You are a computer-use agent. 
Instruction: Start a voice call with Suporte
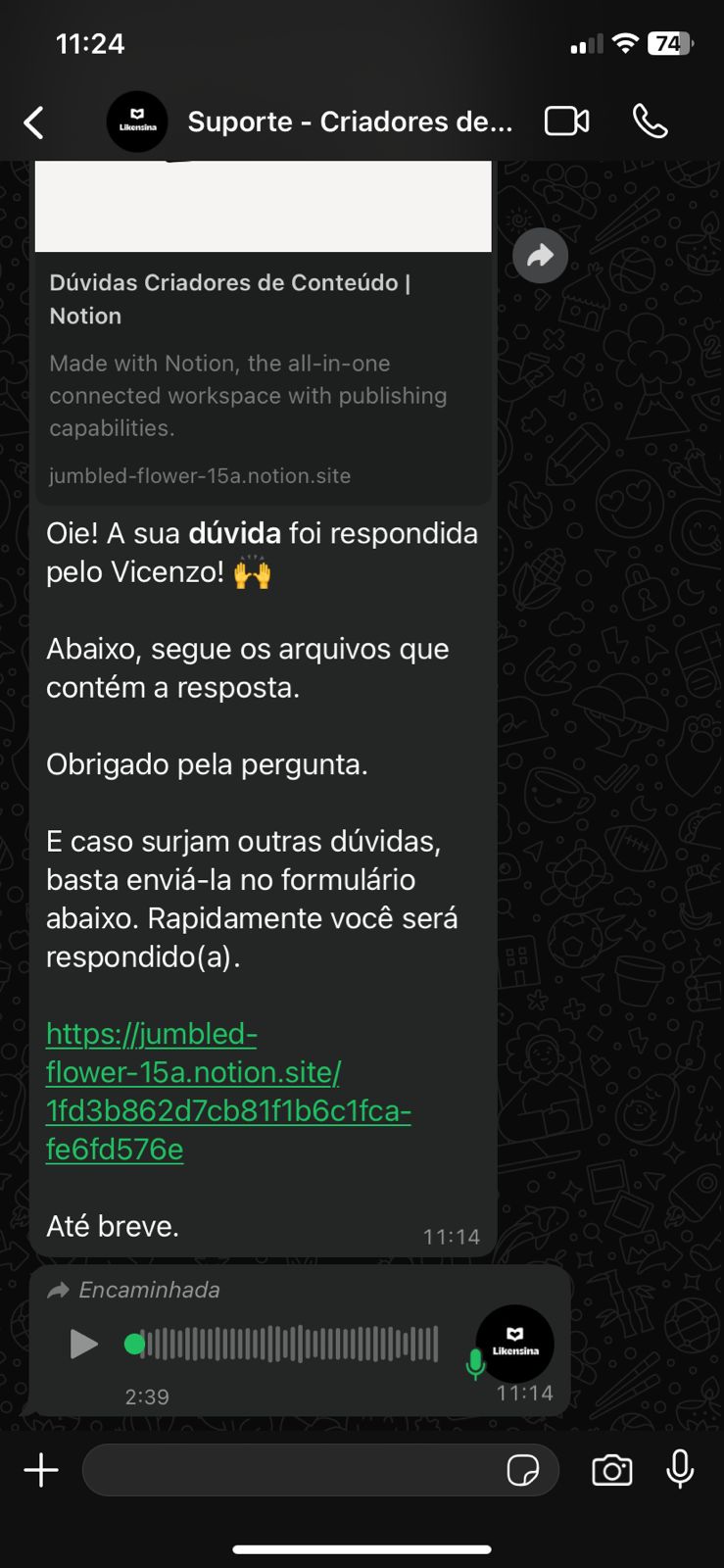(651, 122)
